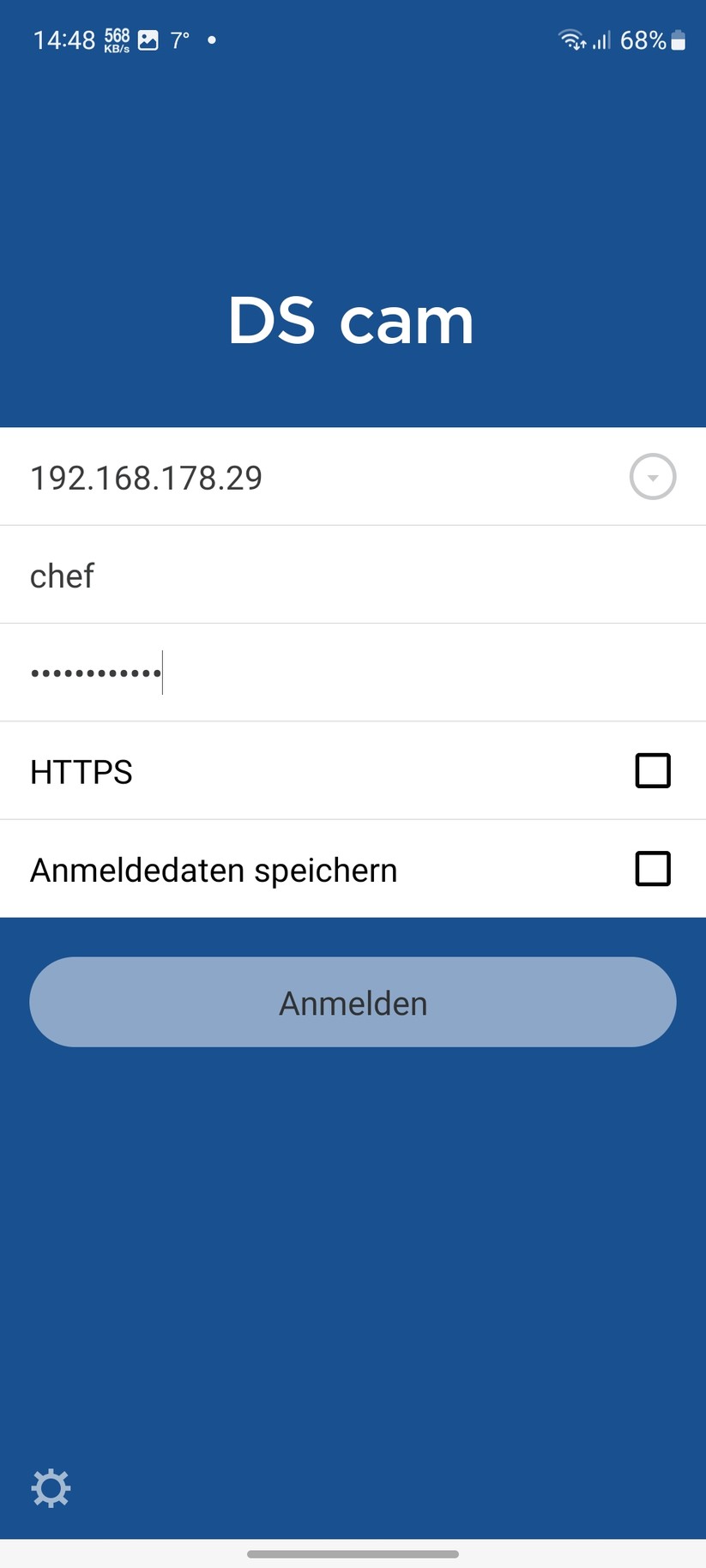Open settings via the gear icon
This screenshot has height=1568, width=706.
(x=51, y=1488)
